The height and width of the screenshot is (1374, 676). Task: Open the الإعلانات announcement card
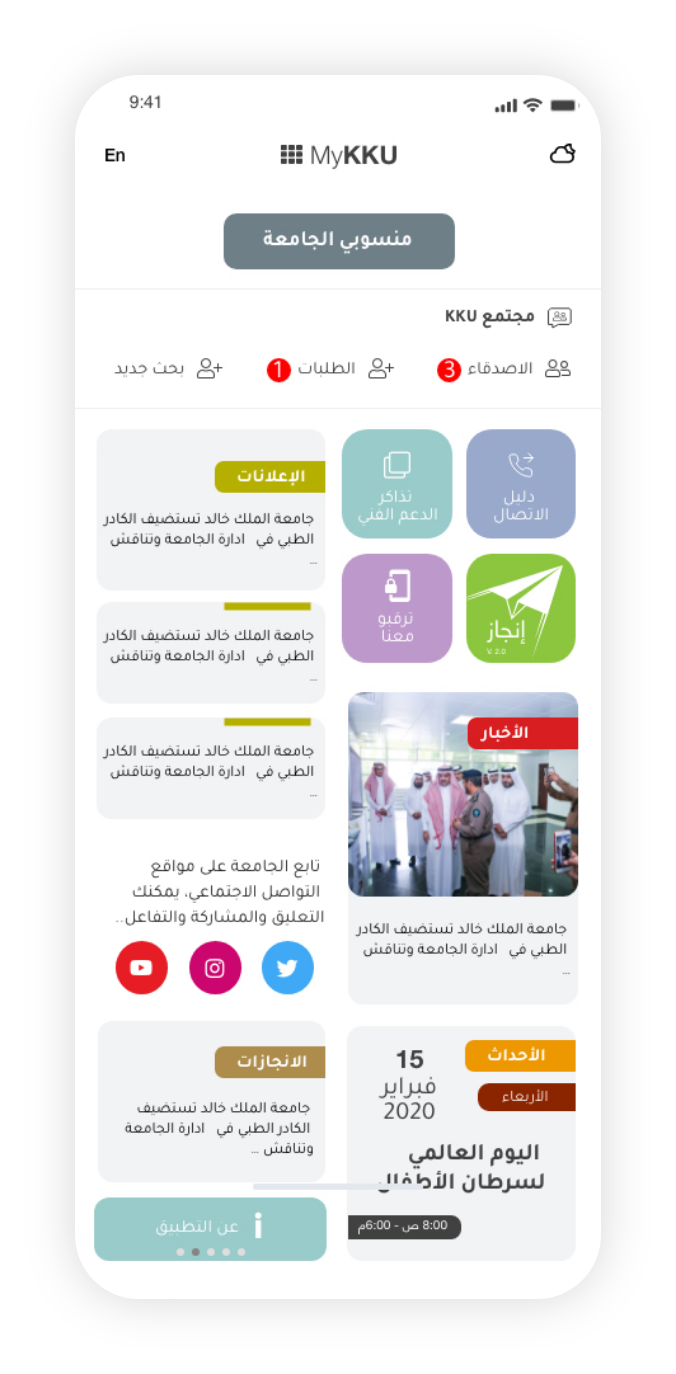(211, 510)
